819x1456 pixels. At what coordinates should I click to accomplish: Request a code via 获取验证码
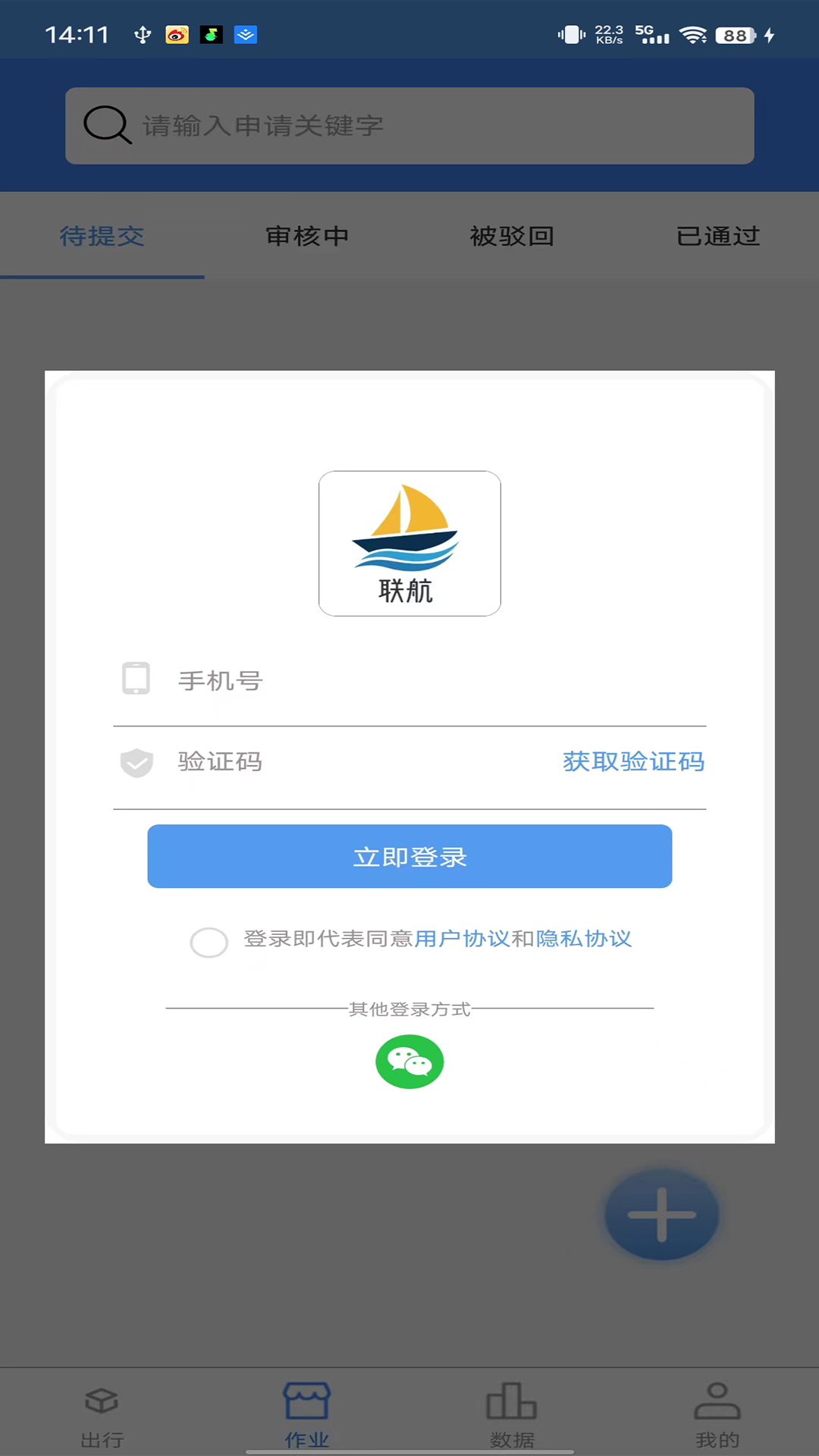pos(633,761)
